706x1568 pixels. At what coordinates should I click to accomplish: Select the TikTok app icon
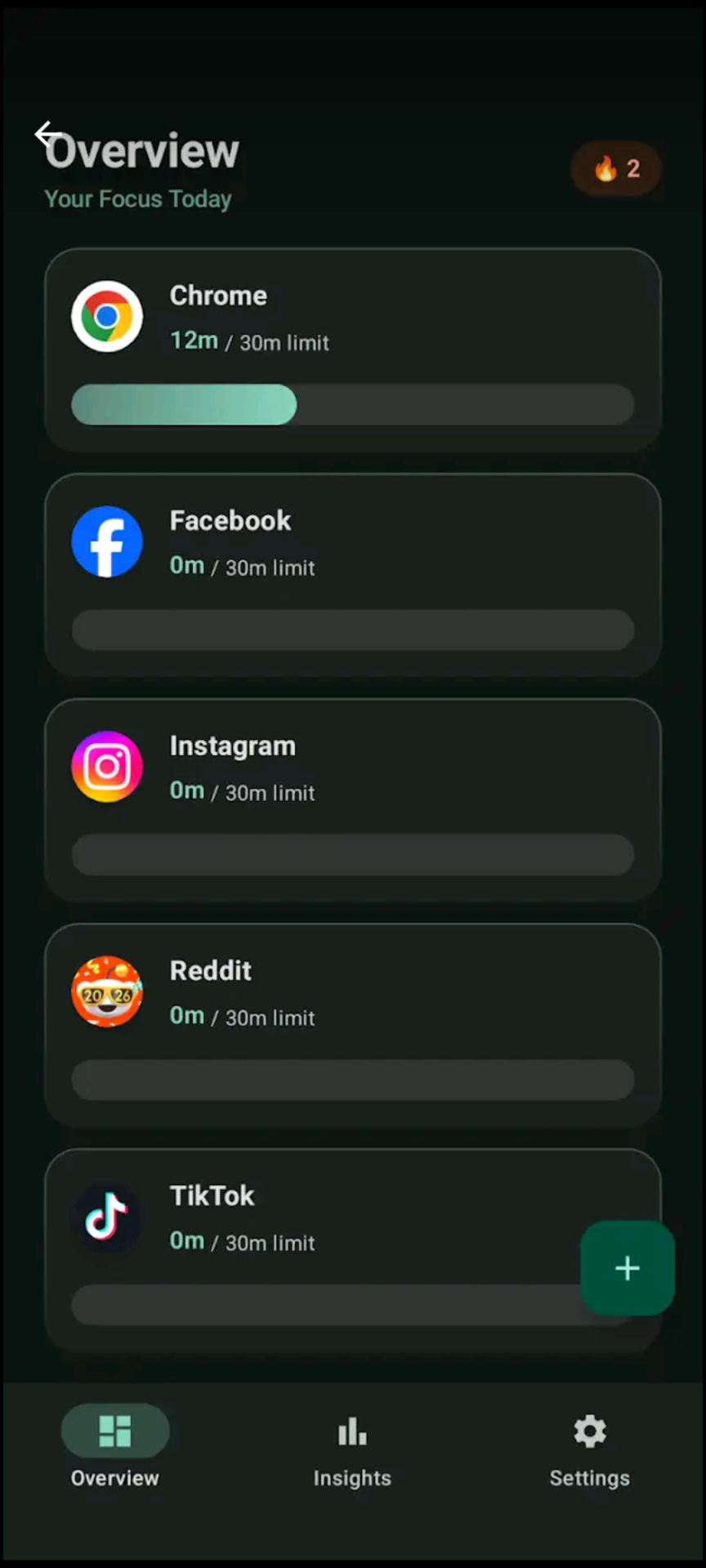pos(106,1217)
